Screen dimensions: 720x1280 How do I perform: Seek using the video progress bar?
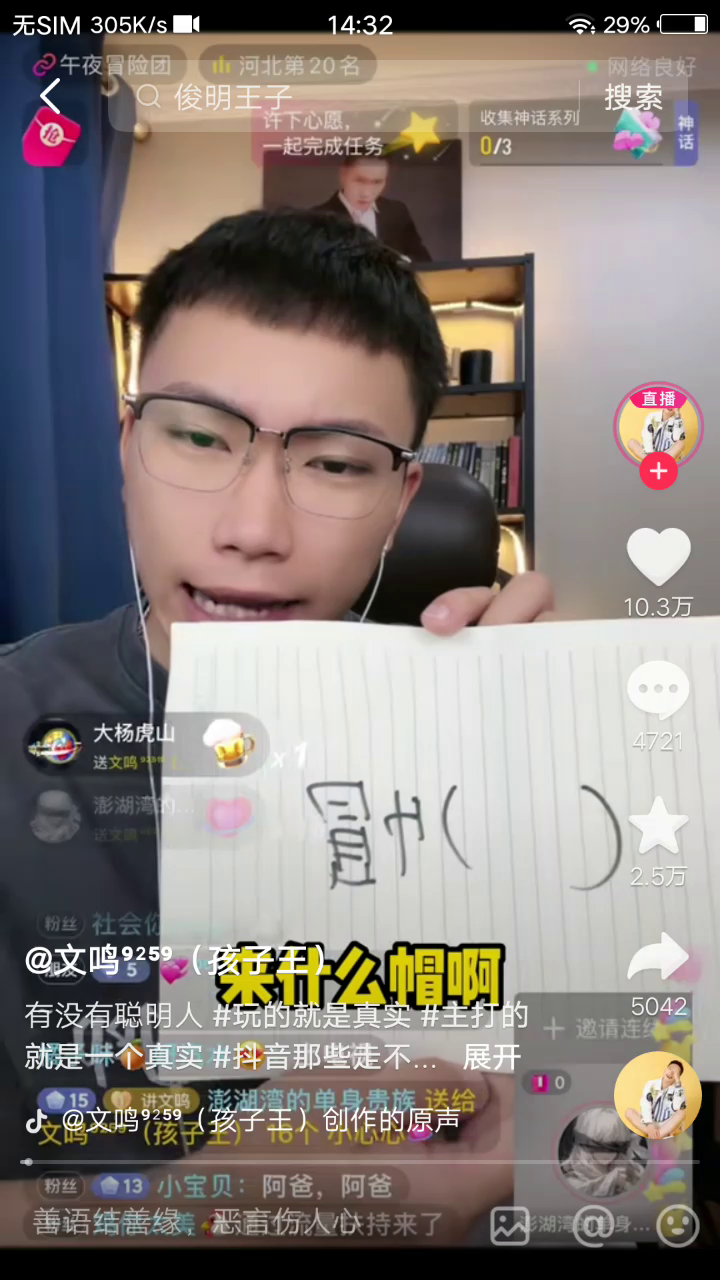pos(360,1162)
